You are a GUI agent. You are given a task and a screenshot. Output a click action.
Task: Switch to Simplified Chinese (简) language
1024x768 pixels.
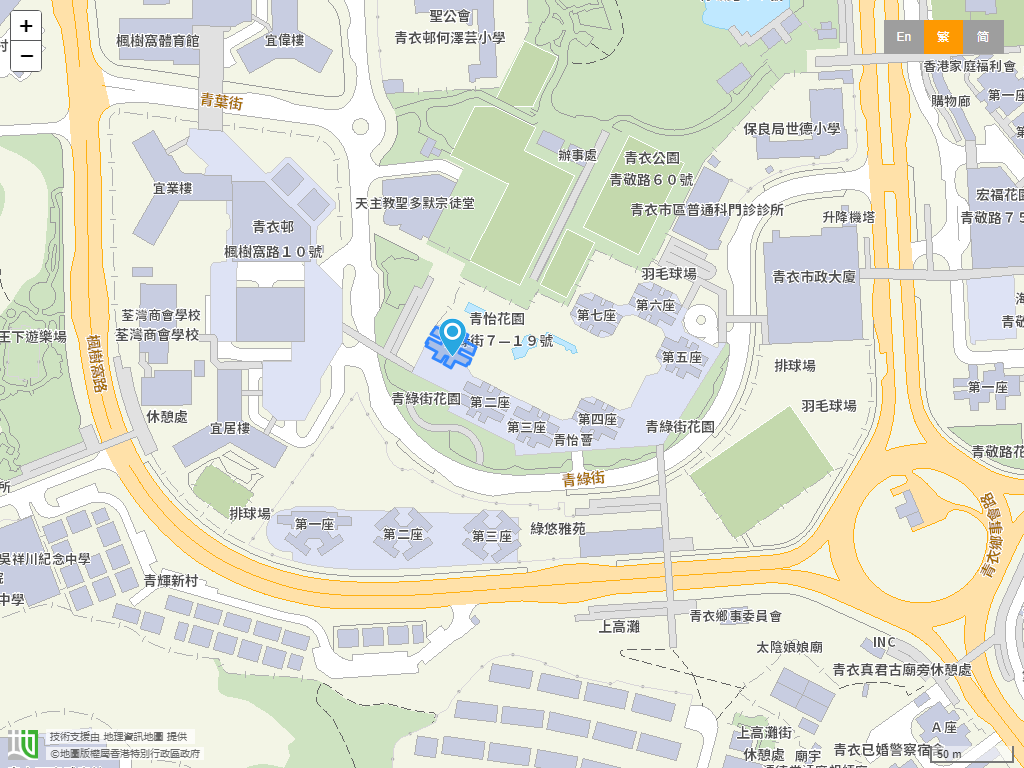click(983, 37)
